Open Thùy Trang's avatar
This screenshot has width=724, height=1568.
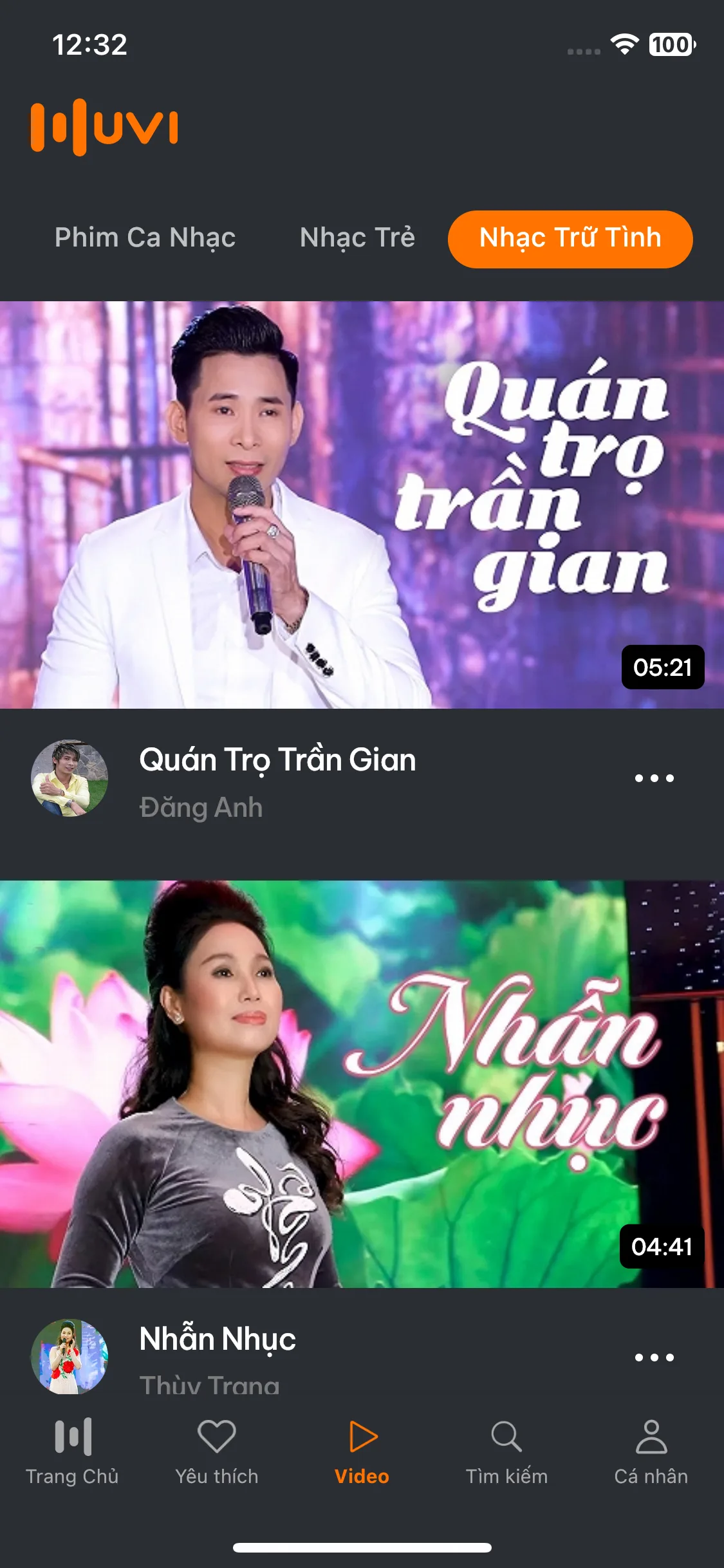tap(70, 1356)
